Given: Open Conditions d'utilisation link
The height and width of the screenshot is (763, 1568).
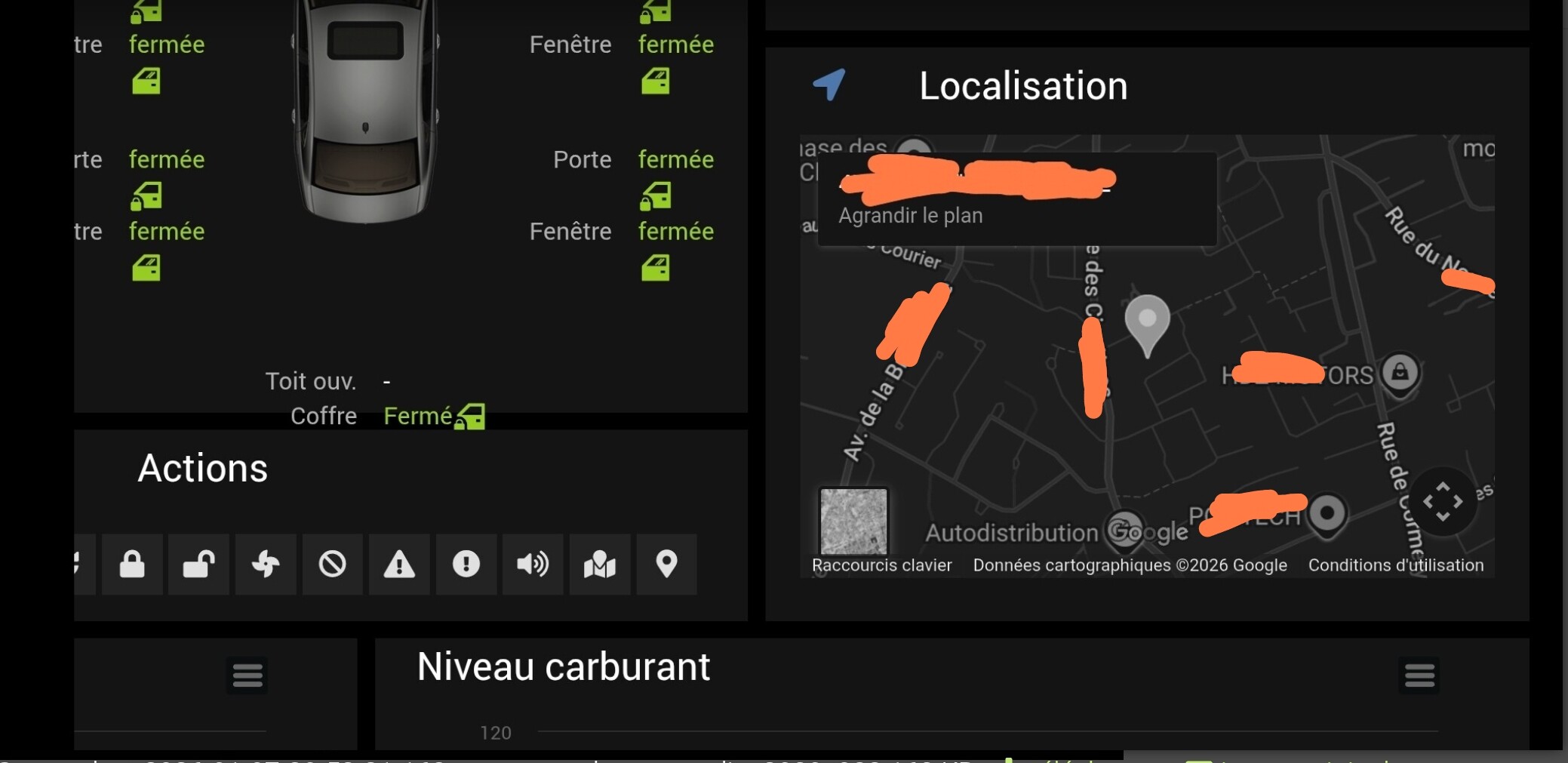Looking at the screenshot, I should click(1395, 565).
